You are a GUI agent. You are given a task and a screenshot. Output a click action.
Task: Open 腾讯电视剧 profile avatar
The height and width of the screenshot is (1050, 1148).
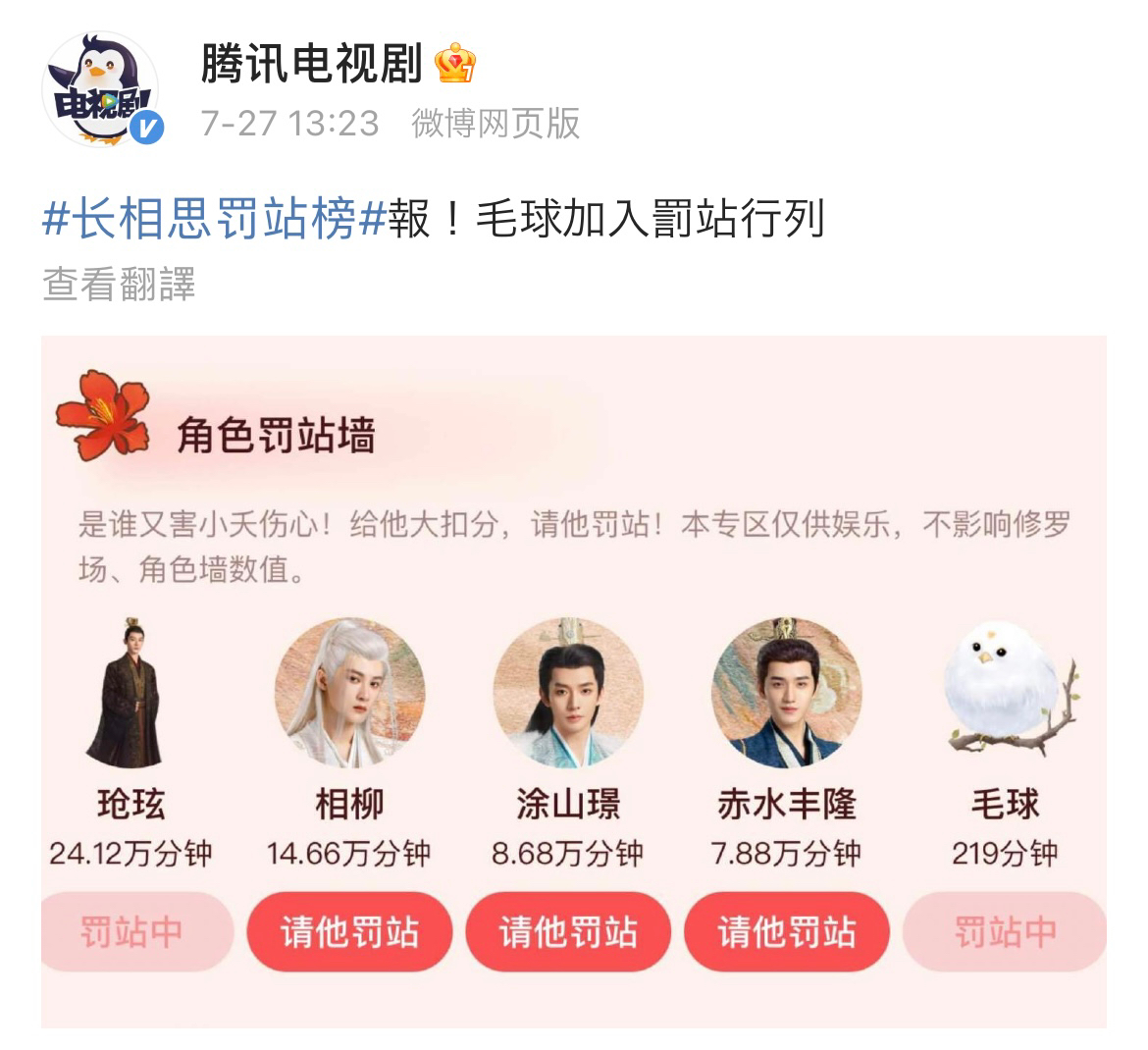click(x=101, y=90)
